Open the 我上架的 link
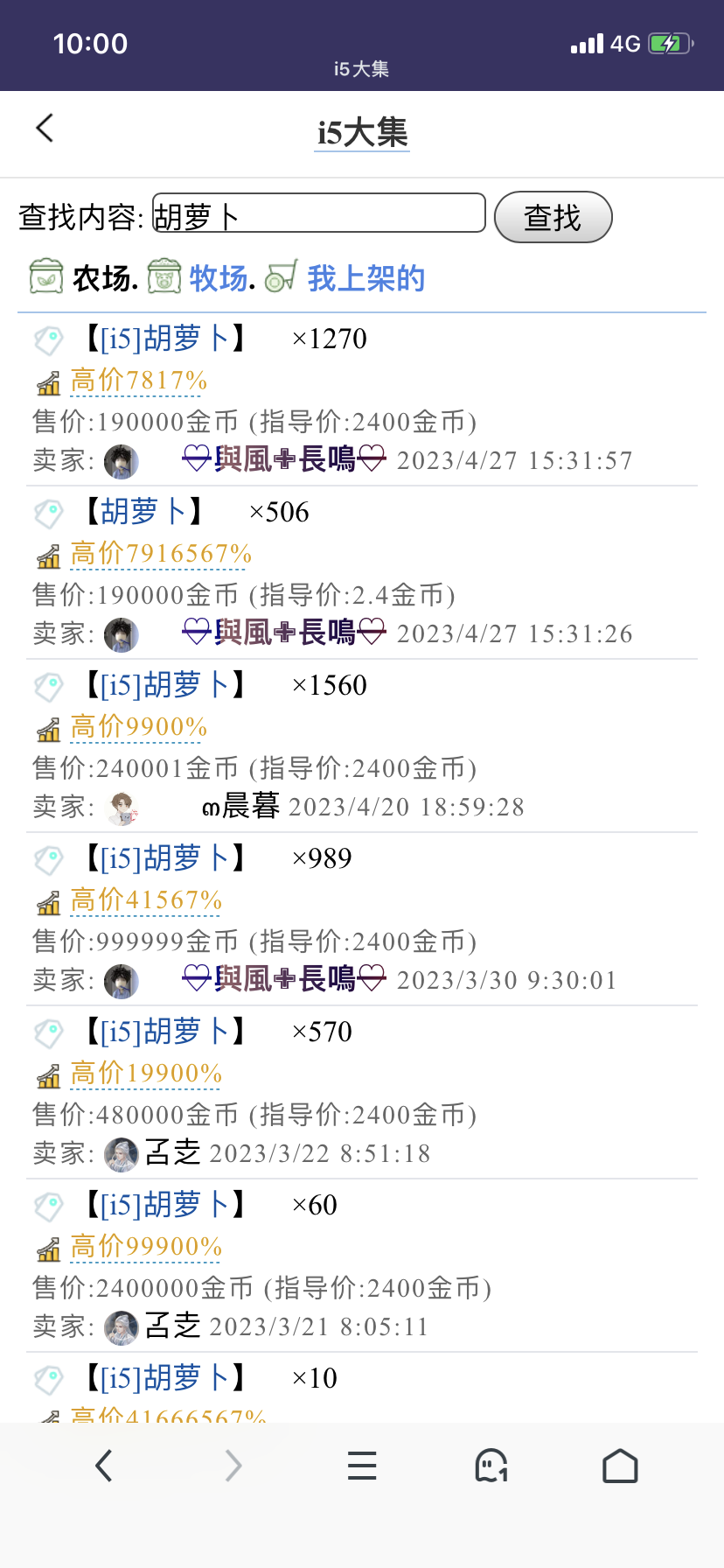This screenshot has height=1568, width=724. [x=365, y=278]
